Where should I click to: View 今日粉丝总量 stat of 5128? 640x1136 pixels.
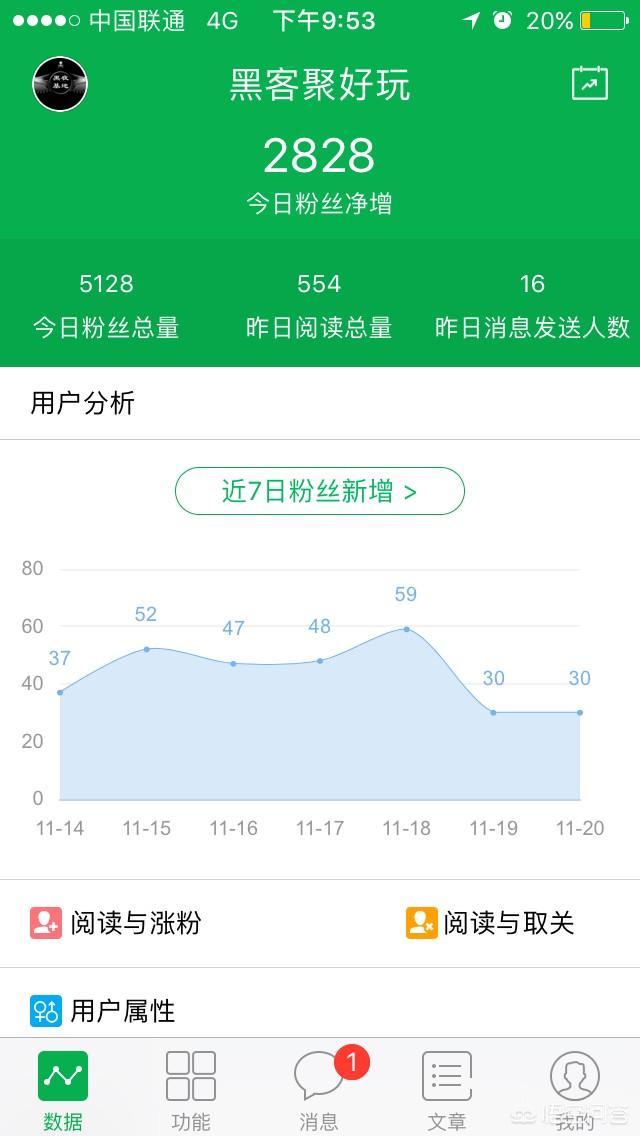tap(107, 305)
